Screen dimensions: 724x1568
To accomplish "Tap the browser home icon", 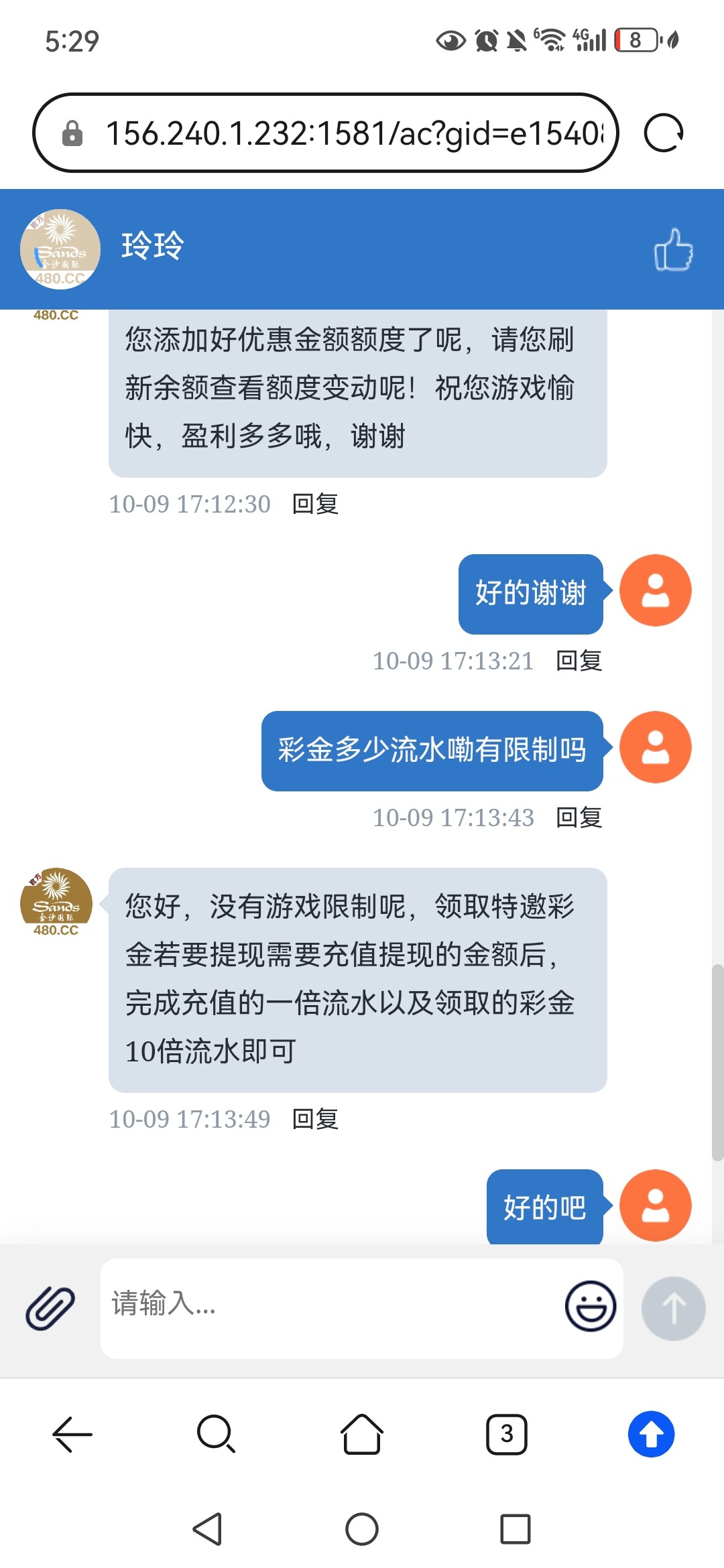I will click(x=361, y=1435).
